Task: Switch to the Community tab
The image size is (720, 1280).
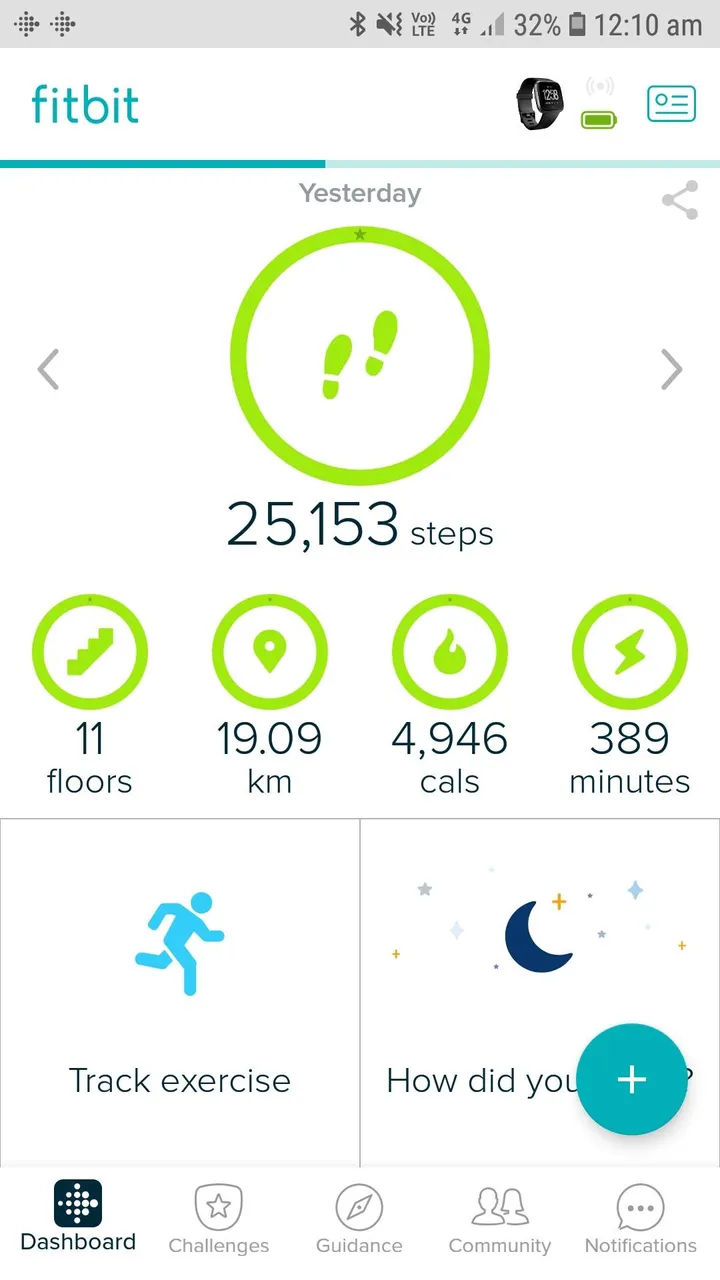Action: click(x=499, y=1220)
